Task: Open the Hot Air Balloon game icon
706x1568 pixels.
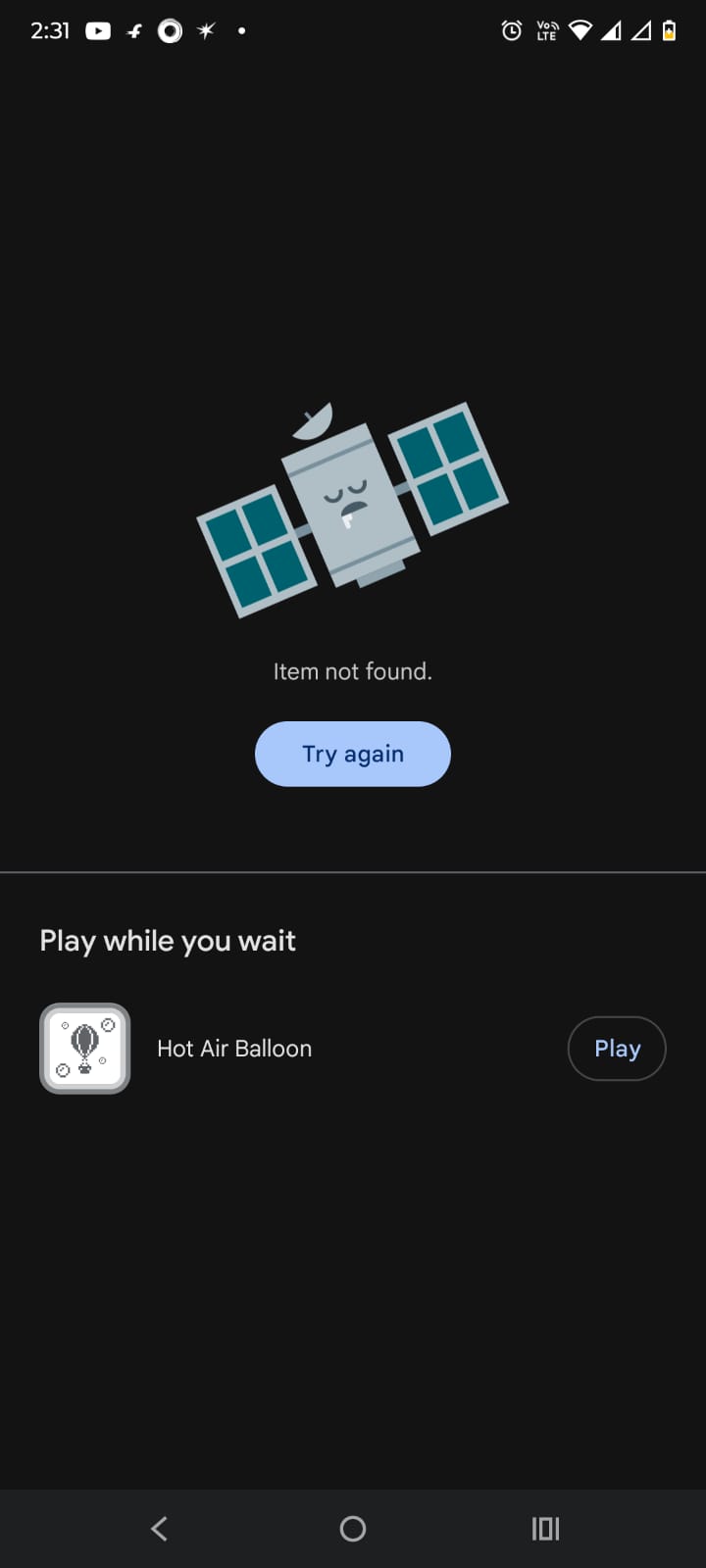Action: 85,1049
